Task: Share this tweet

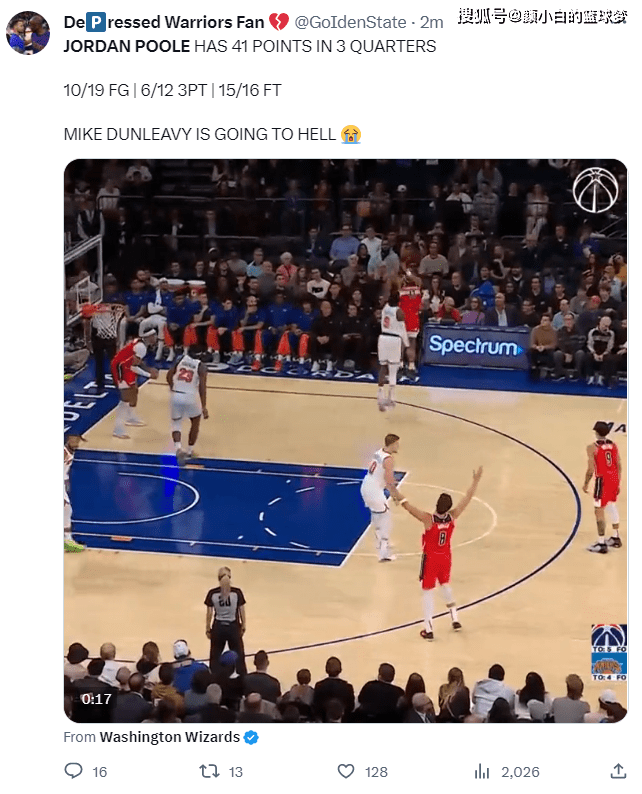Action: click(x=618, y=771)
